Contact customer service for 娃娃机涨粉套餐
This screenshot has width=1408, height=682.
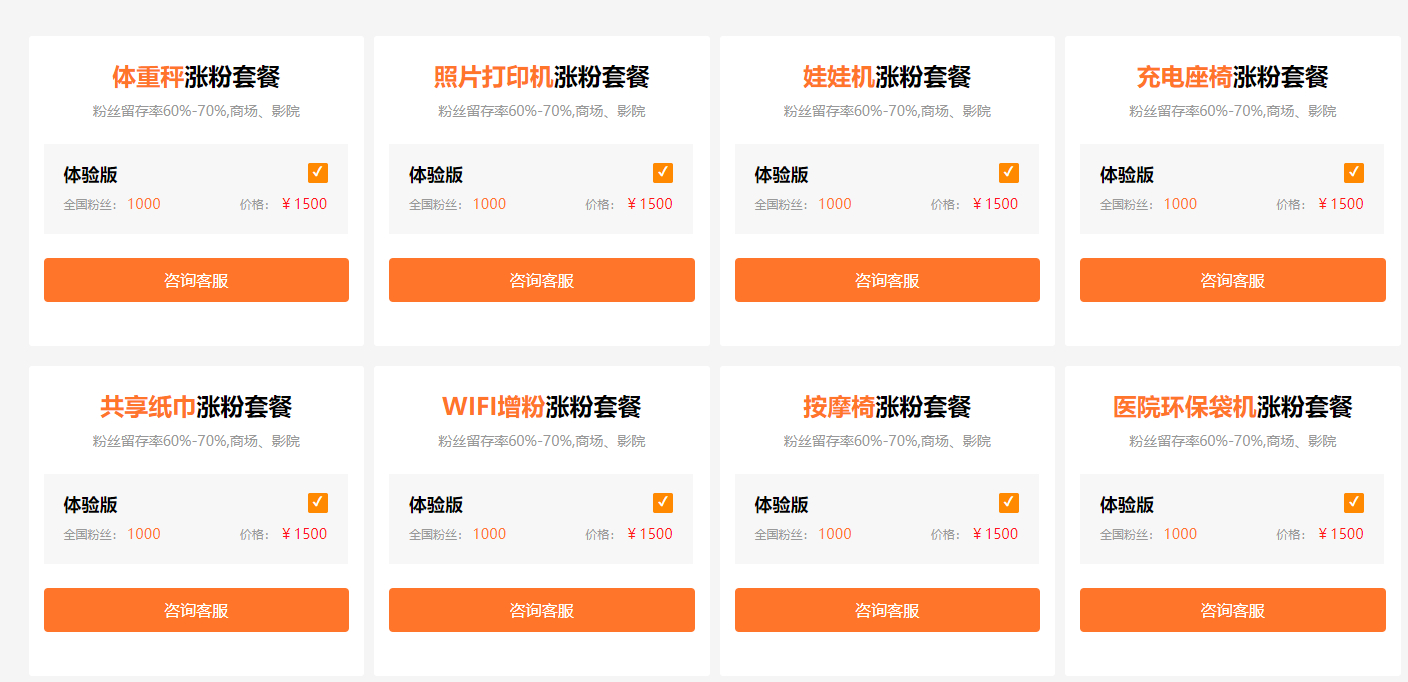[x=887, y=280]
